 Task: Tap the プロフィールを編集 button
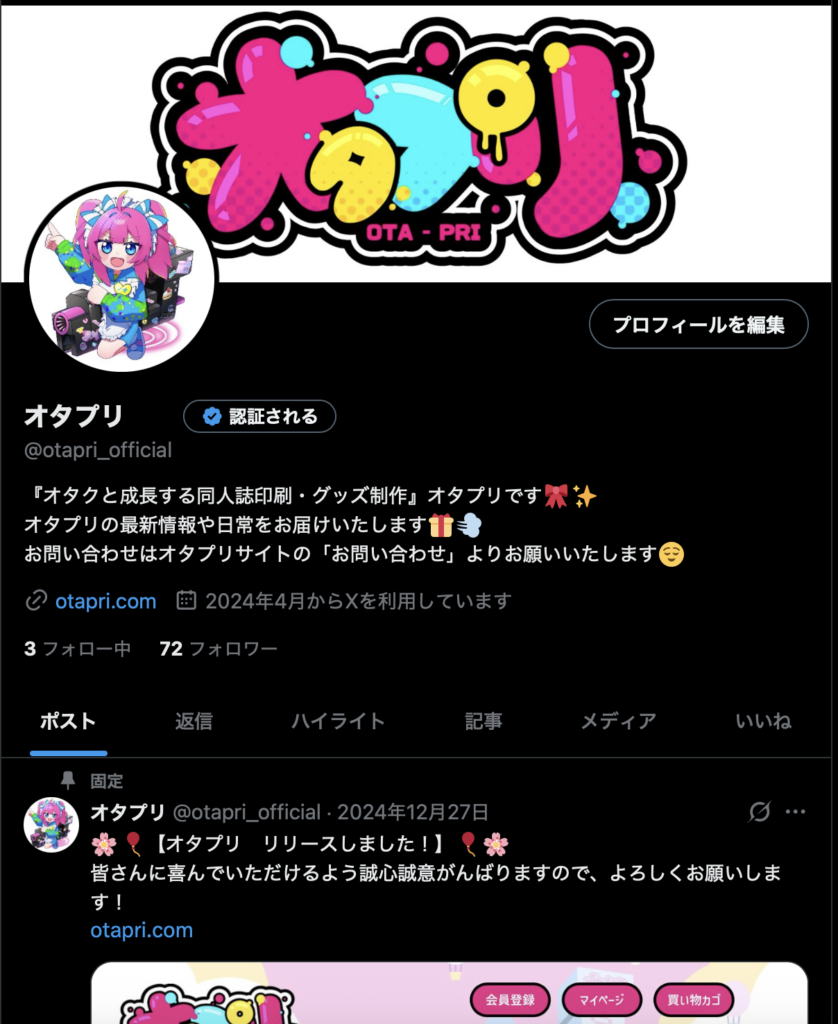(x=698, y=324)
